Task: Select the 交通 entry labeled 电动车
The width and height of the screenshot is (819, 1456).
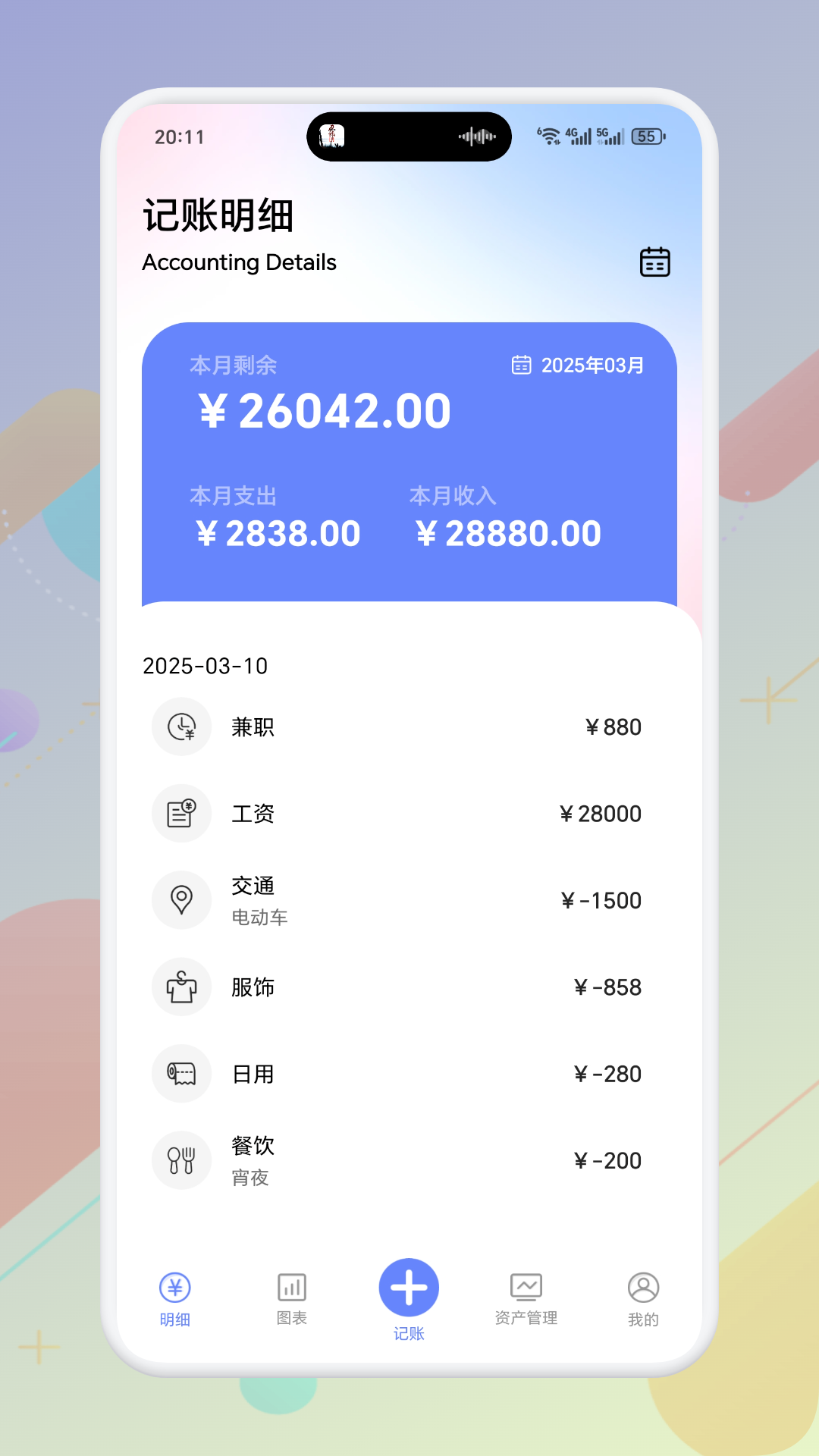Action: pyautogui.click(x=409, y=900)
